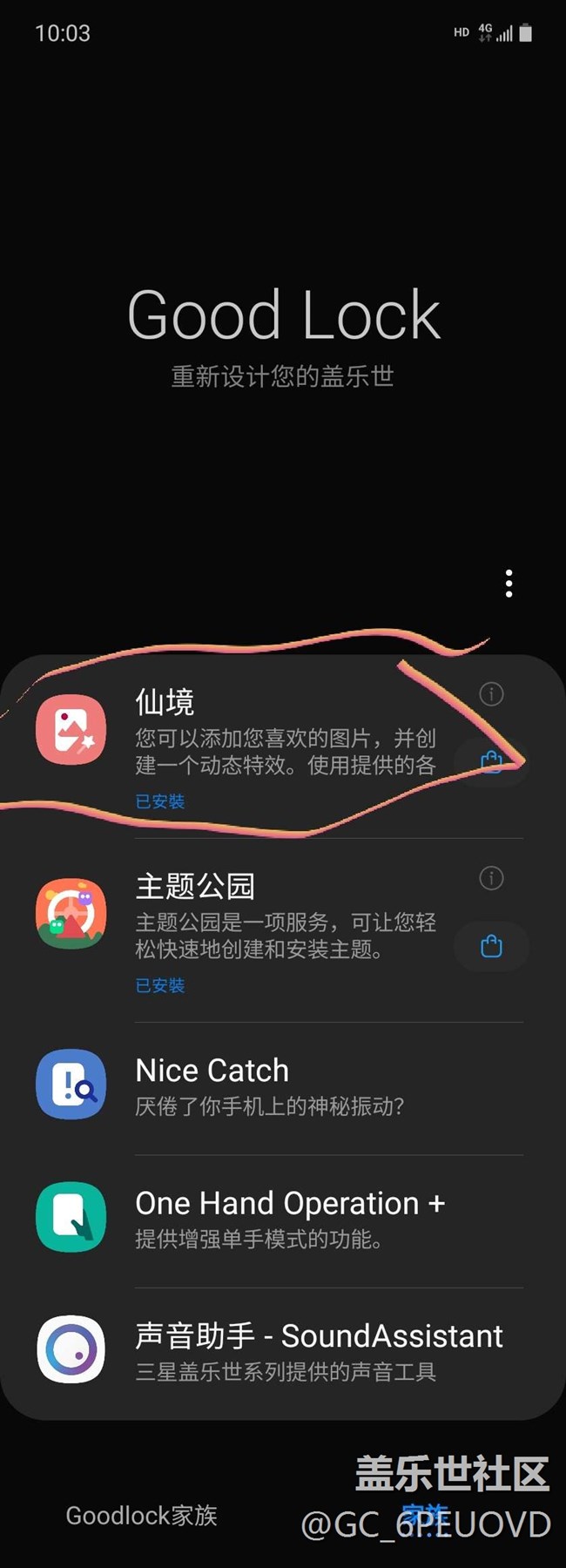
Task: Open store page for 仙境
Action: (491, 762)
